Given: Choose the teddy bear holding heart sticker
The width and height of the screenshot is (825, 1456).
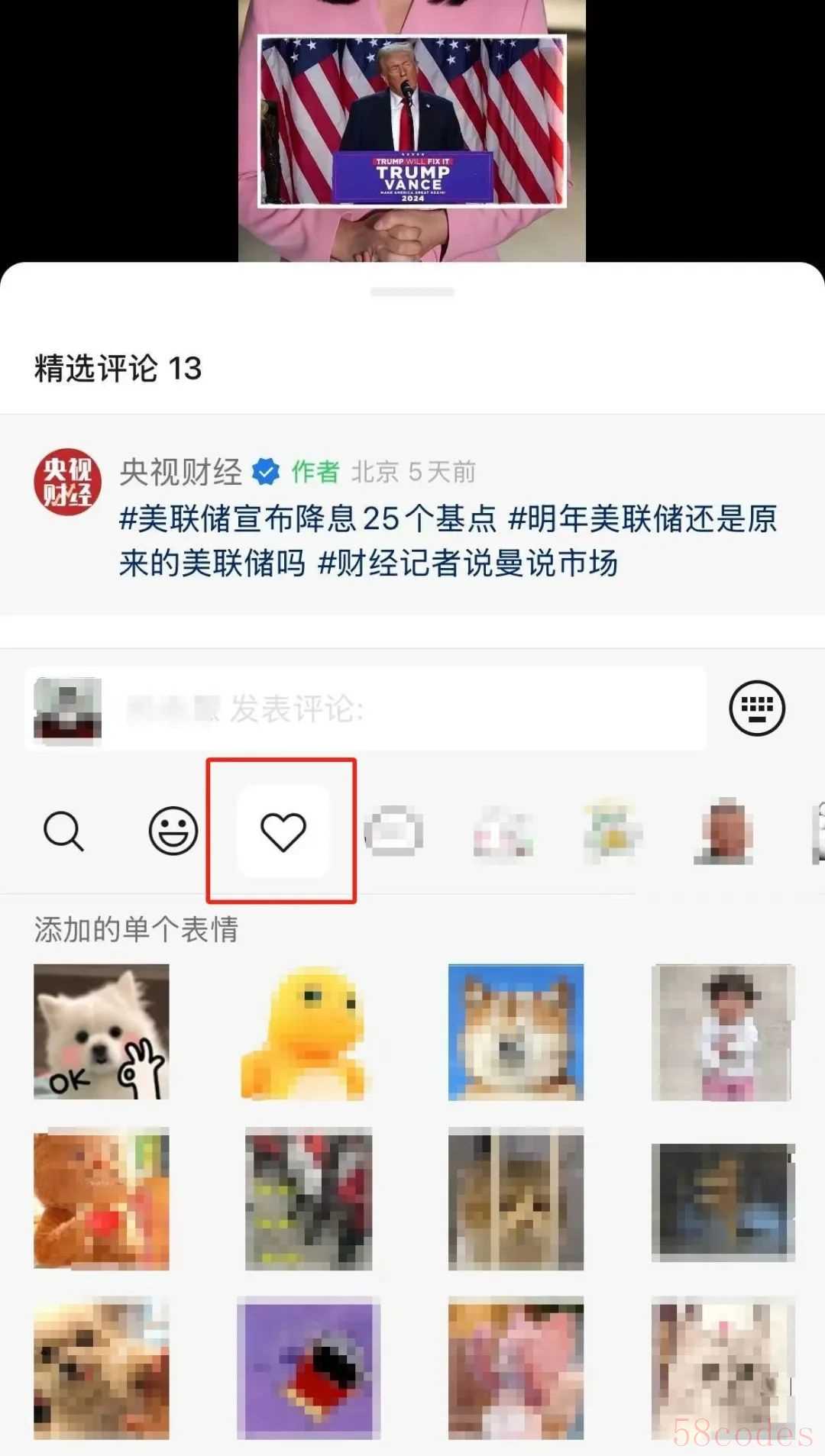Looking at the screenshot, I should (102, 1199).
